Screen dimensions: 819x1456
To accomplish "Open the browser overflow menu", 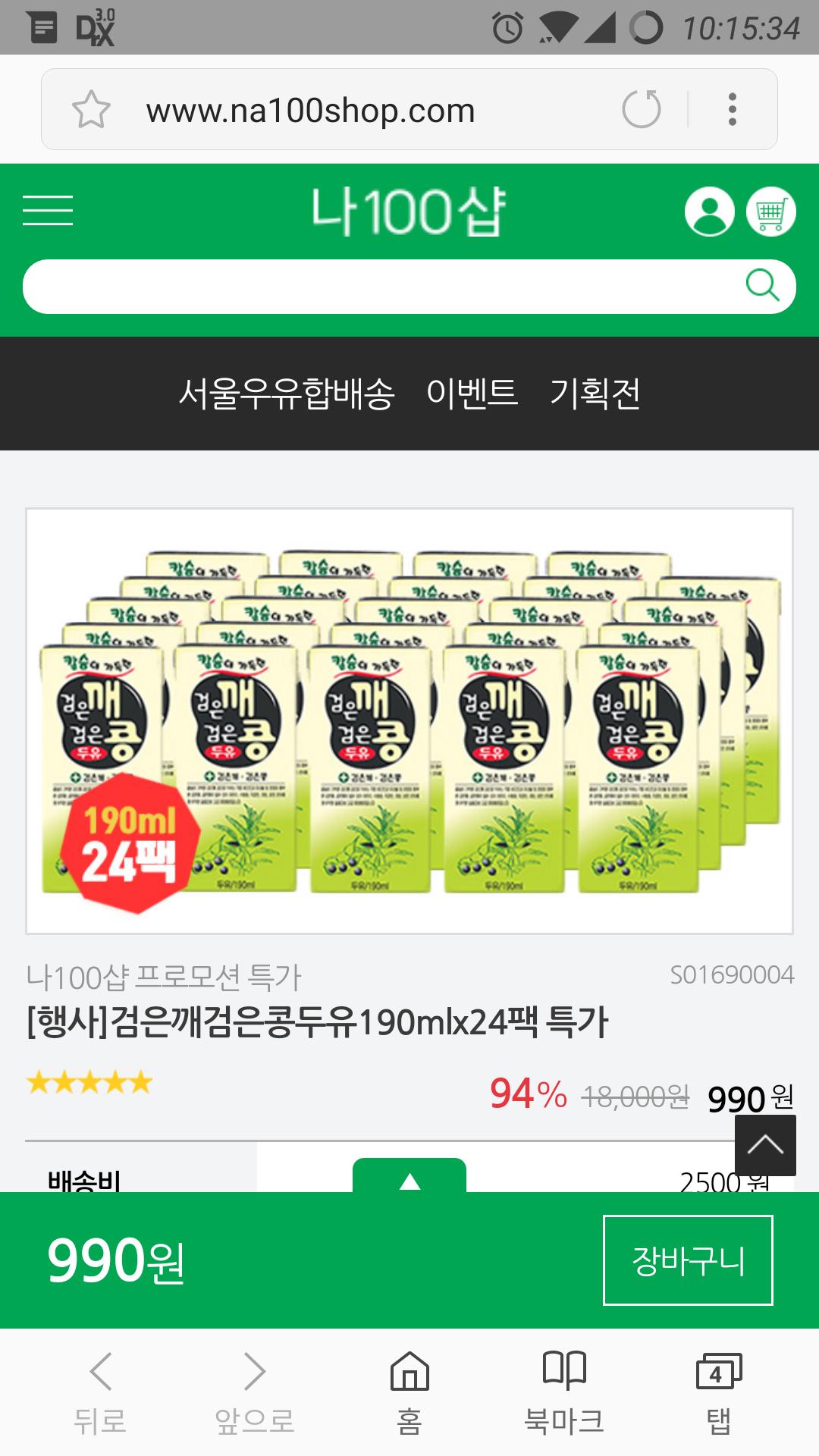I will click(x=732, y=109).
